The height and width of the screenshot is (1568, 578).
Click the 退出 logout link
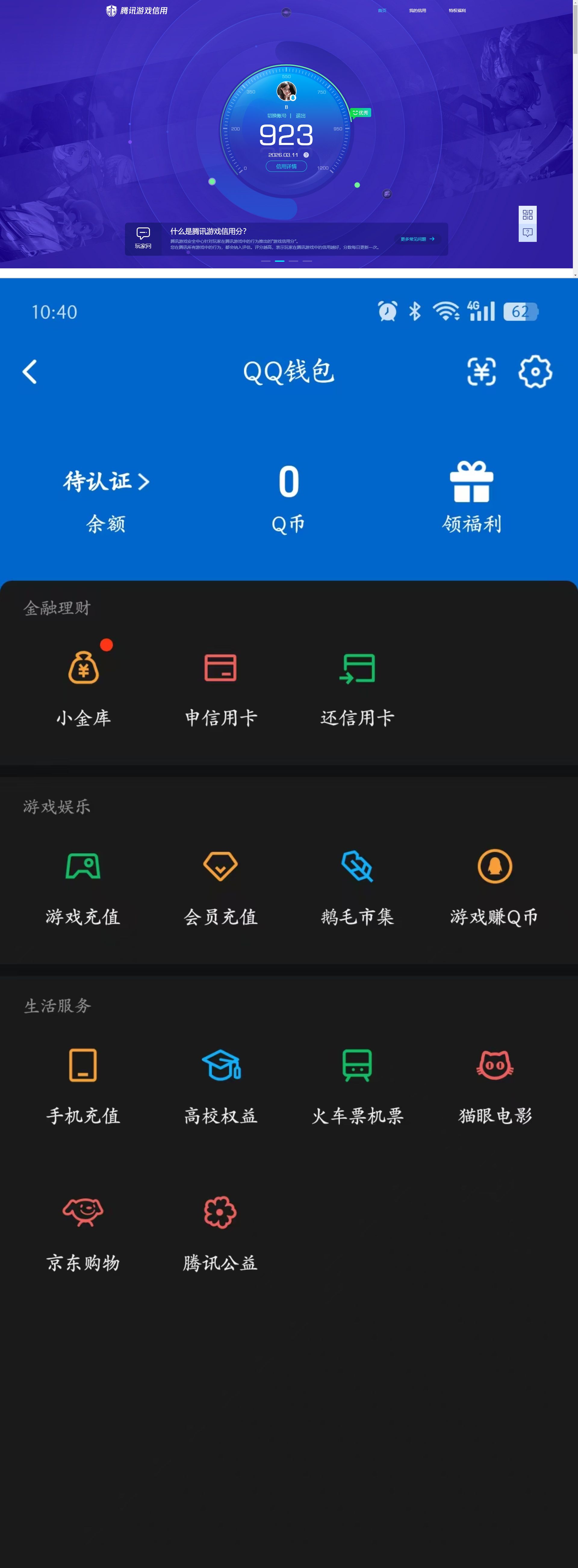point(301,116)
